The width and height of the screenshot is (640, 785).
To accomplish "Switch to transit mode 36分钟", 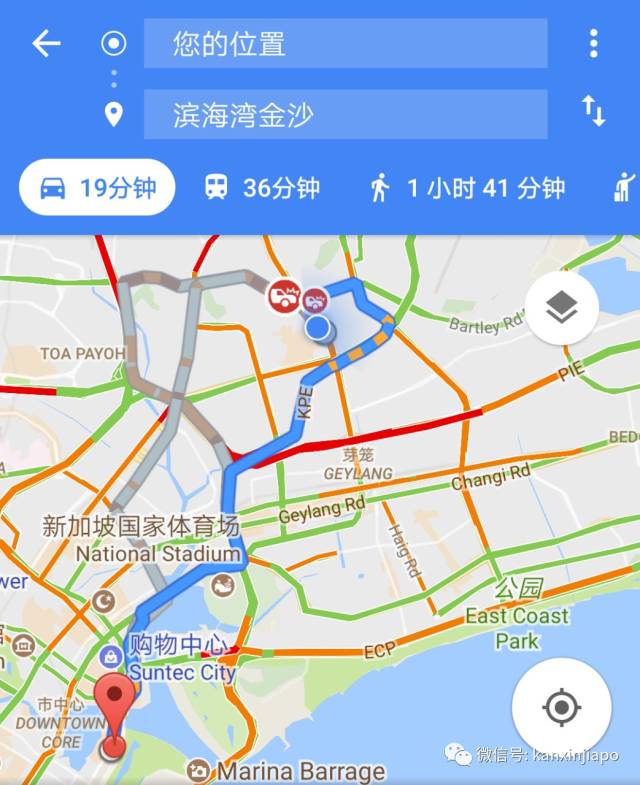I will tap(262, 187).
